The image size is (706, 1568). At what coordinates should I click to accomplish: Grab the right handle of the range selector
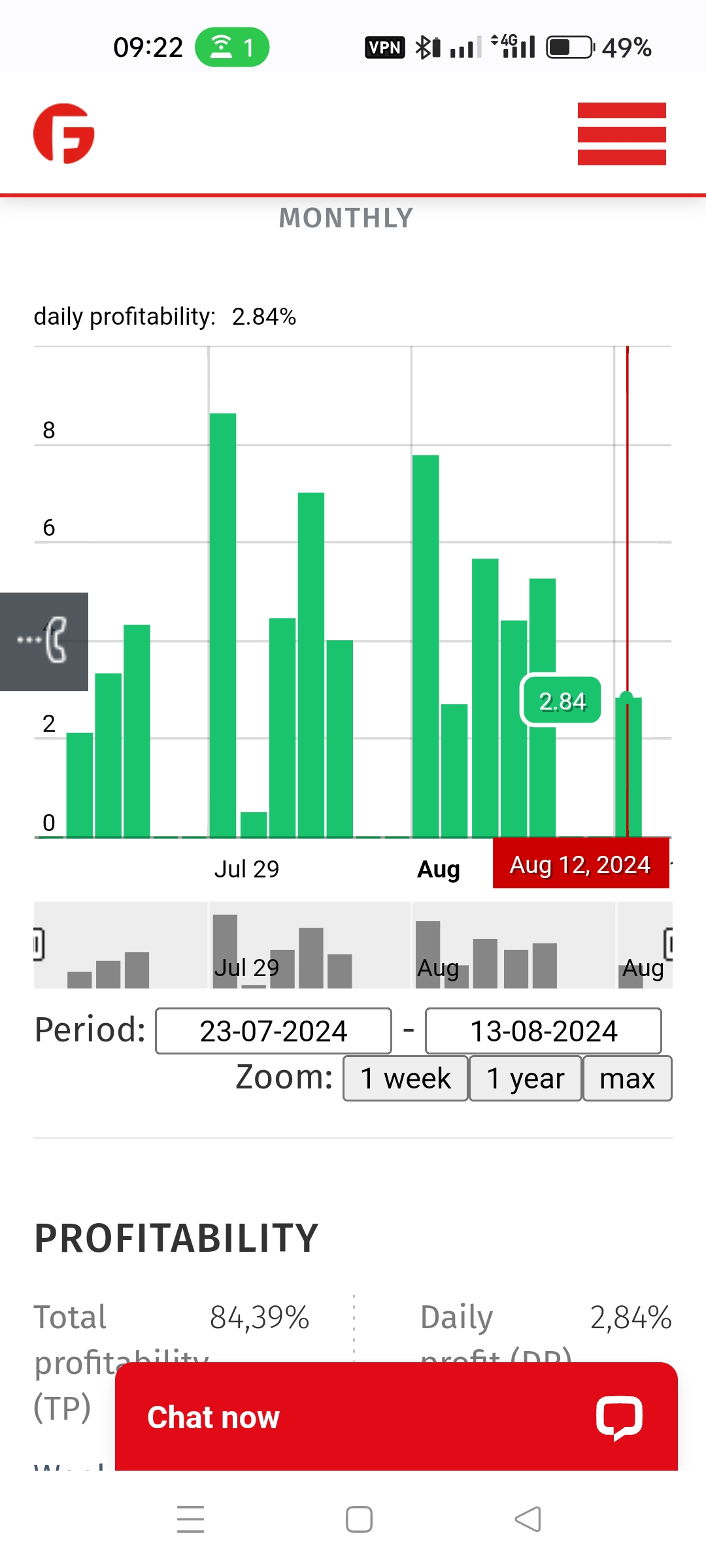(669, 945)
